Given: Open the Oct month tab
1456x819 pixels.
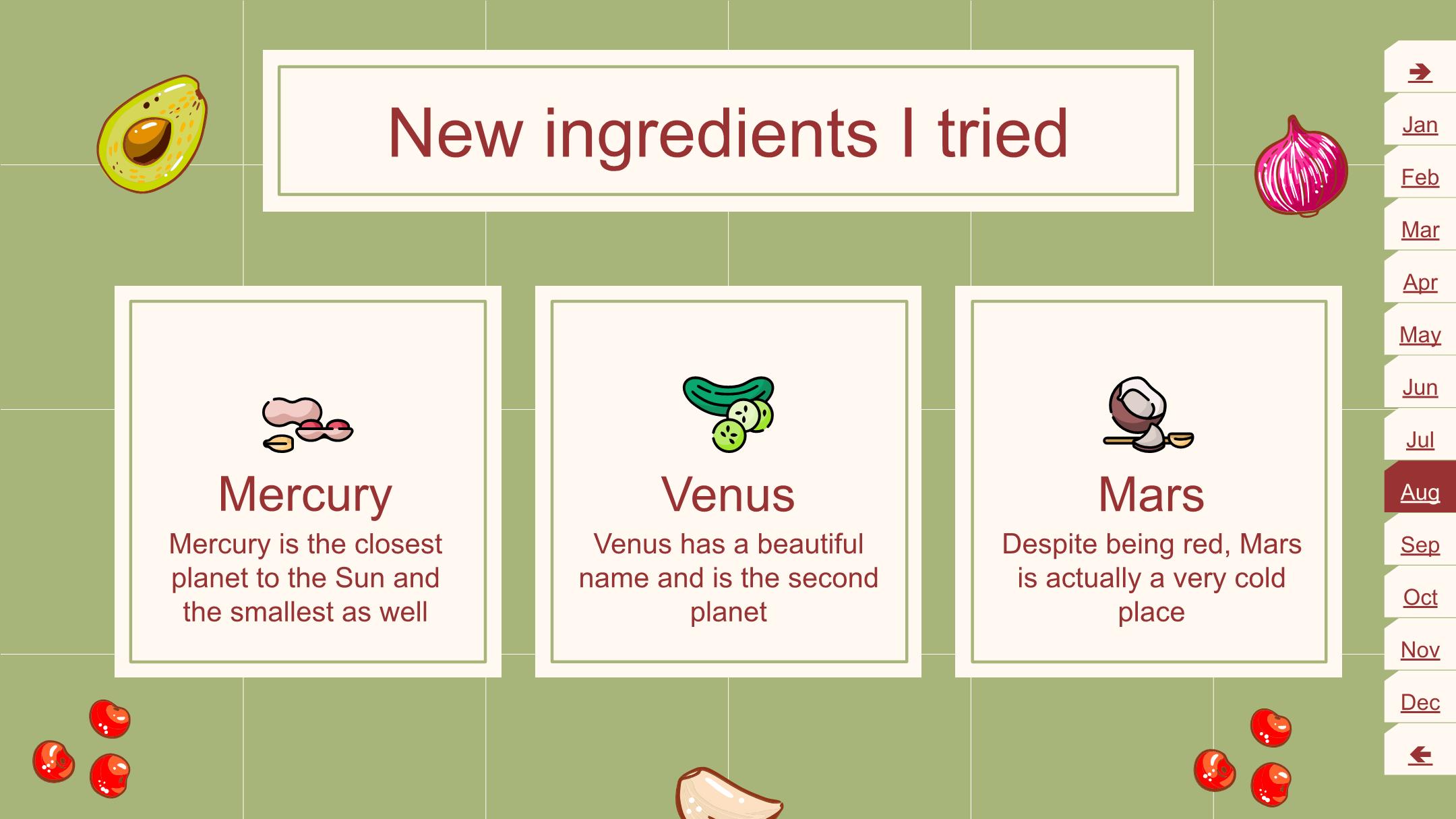Looking at the screenshot, I should 1420,597.
